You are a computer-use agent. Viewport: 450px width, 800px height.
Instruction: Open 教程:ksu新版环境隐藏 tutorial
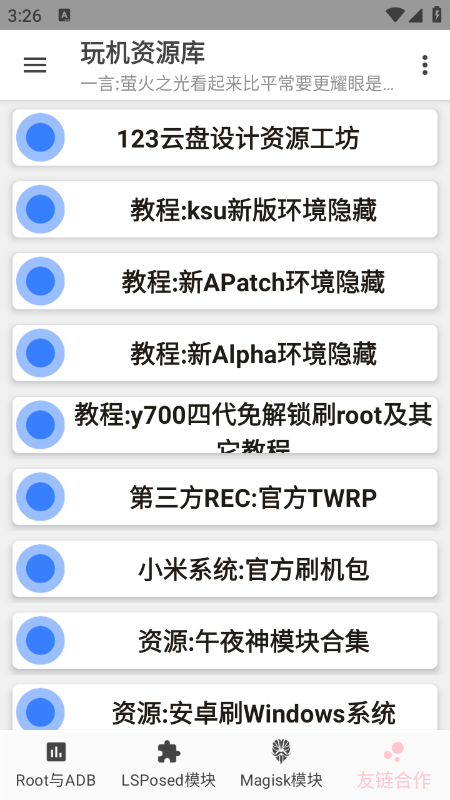pos(225,209)
